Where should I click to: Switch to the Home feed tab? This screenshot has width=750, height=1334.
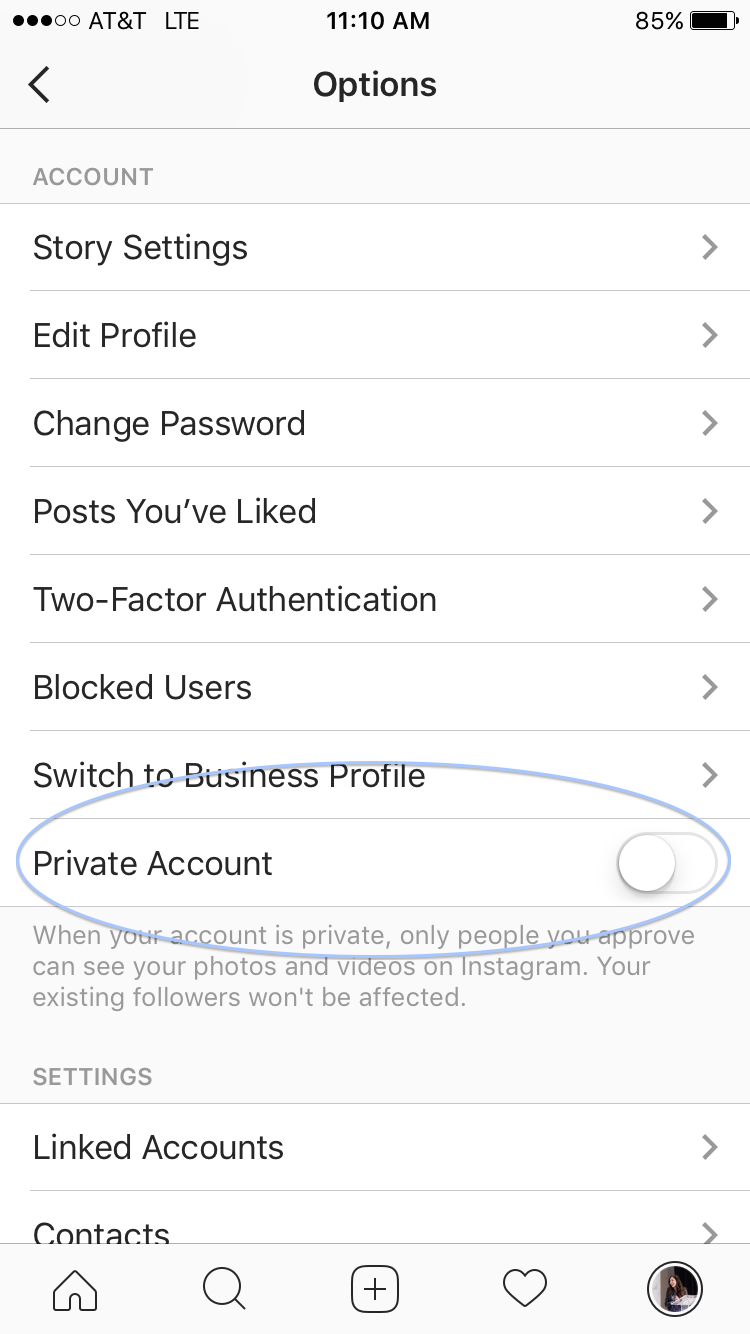coord(75,1289)
